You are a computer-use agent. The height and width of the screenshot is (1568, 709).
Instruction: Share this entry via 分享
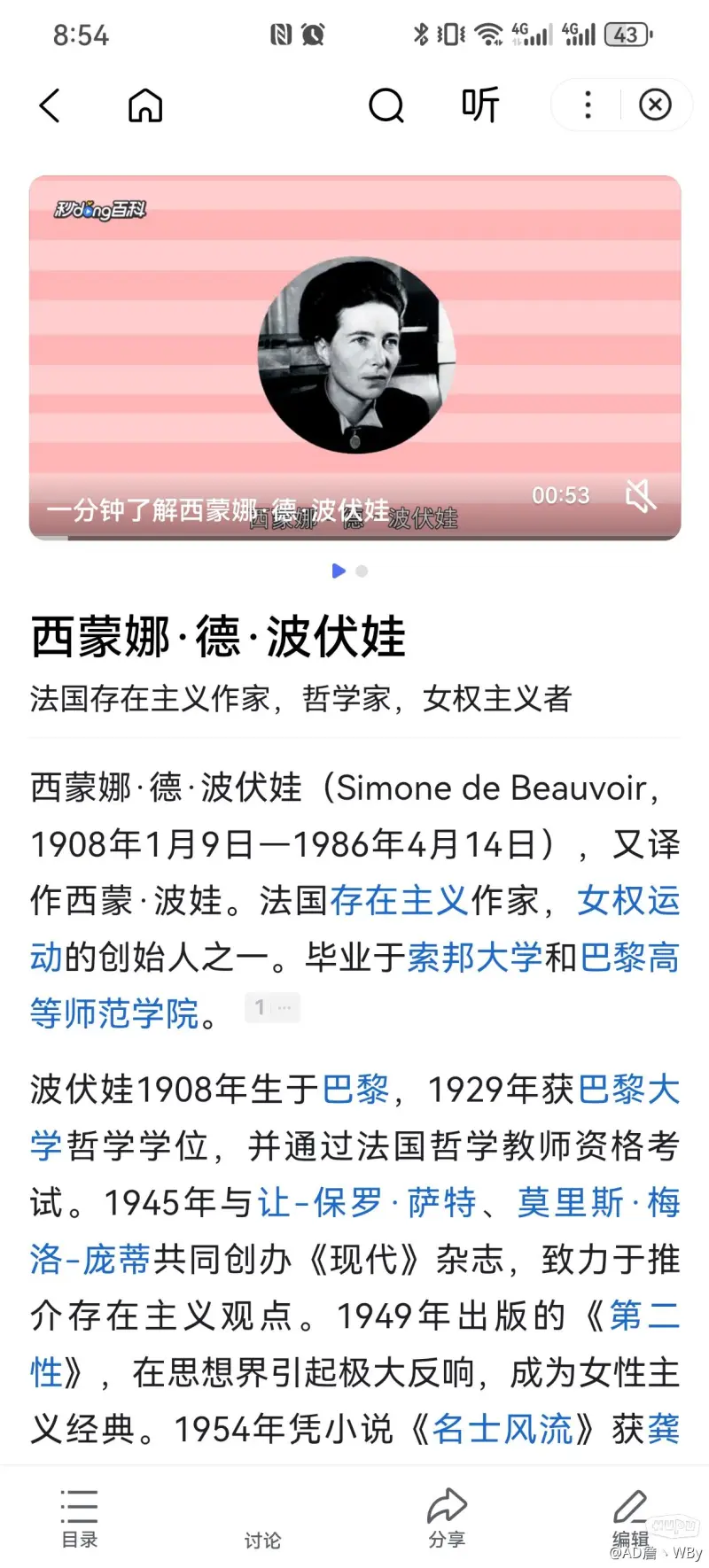446,1518
